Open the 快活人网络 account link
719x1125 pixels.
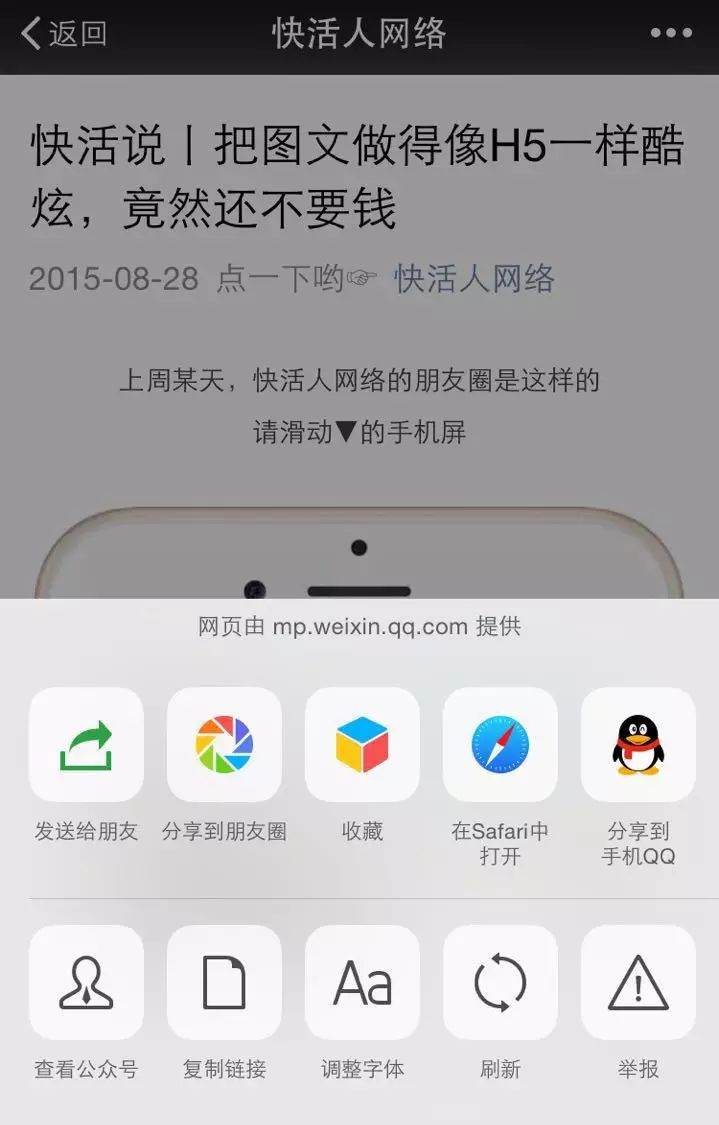coord(474,278)
